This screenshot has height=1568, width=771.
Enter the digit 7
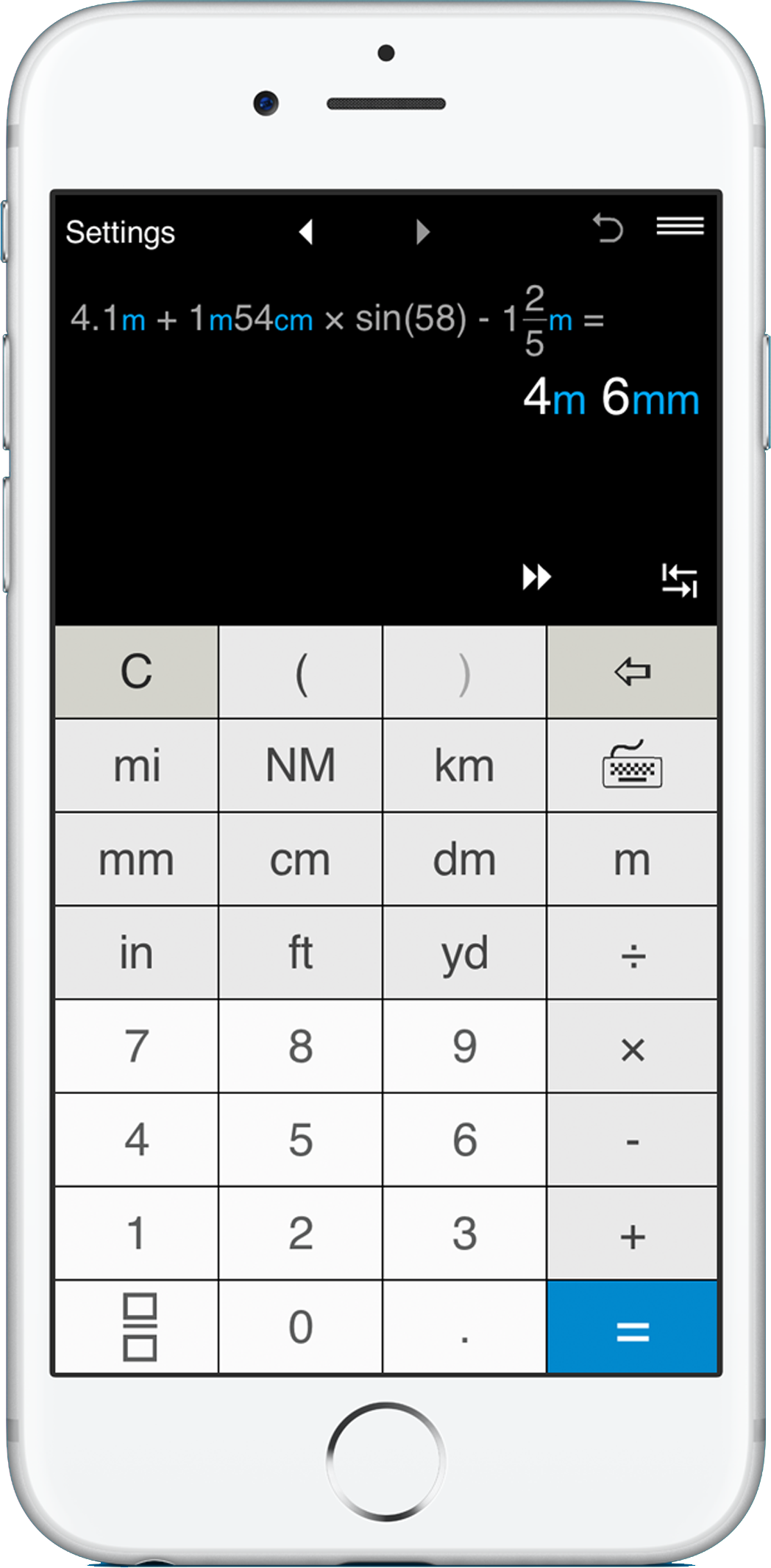point(136,1046)
